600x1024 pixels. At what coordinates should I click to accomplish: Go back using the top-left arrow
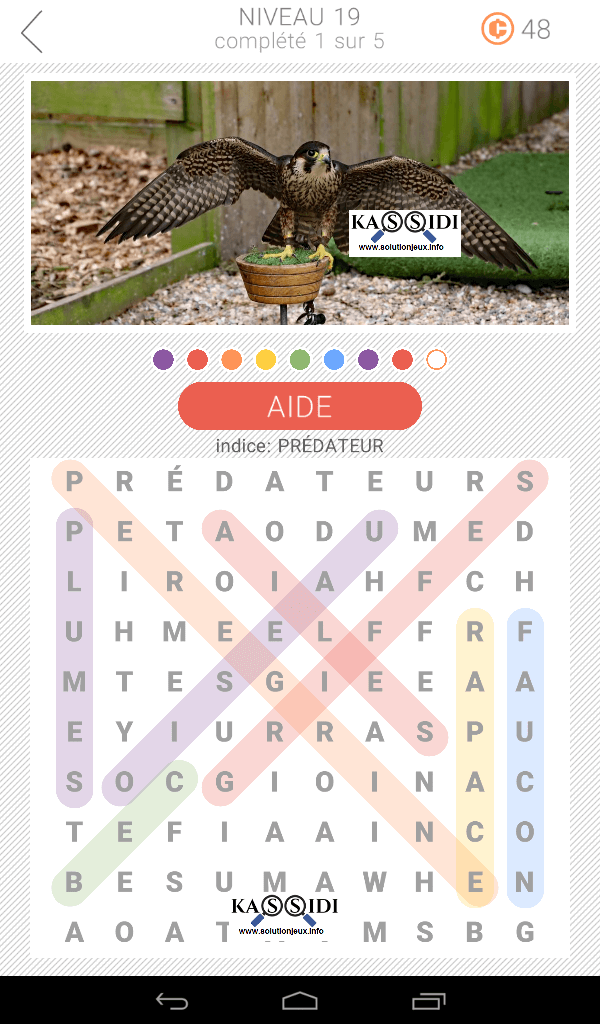pos(32,32)
